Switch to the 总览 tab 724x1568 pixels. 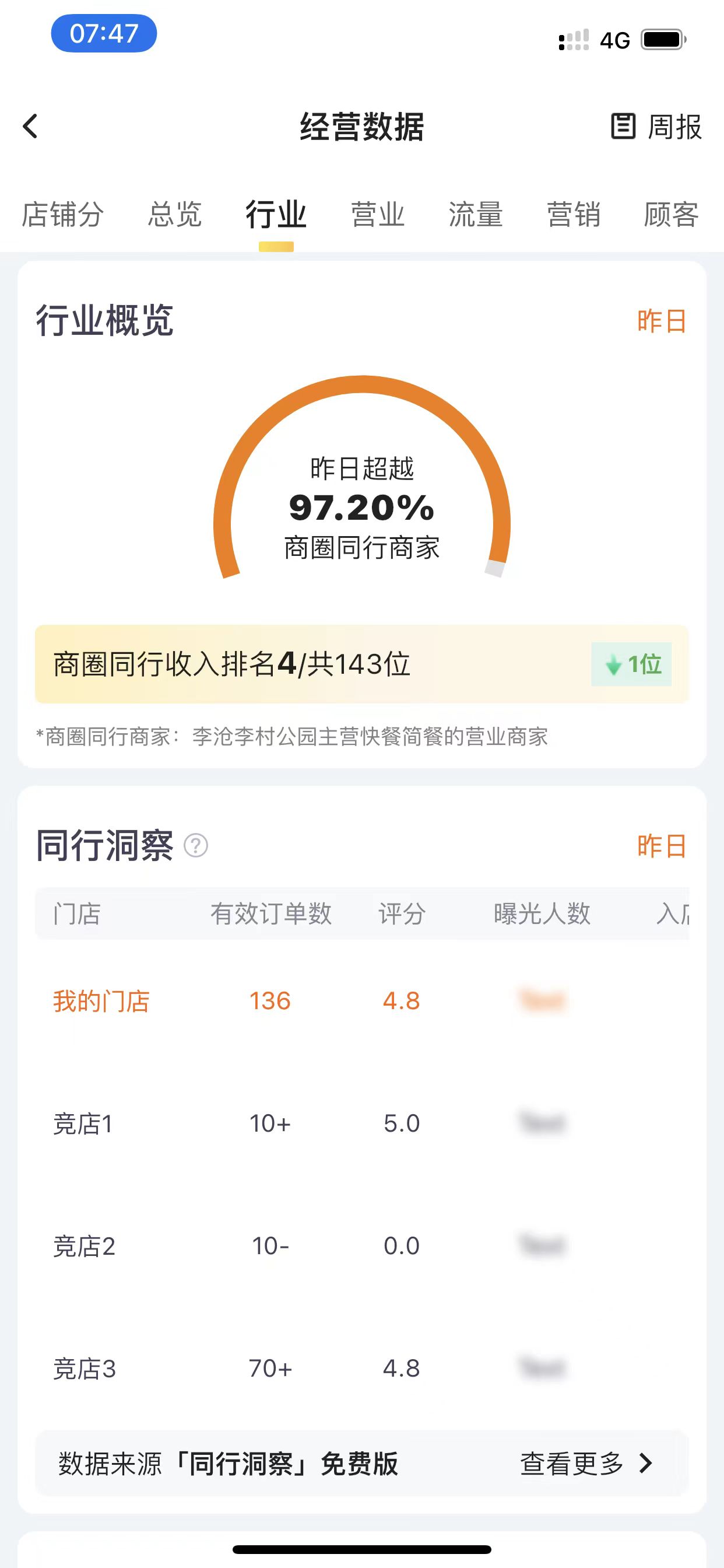pyautogui.click(x=175, y=214)
